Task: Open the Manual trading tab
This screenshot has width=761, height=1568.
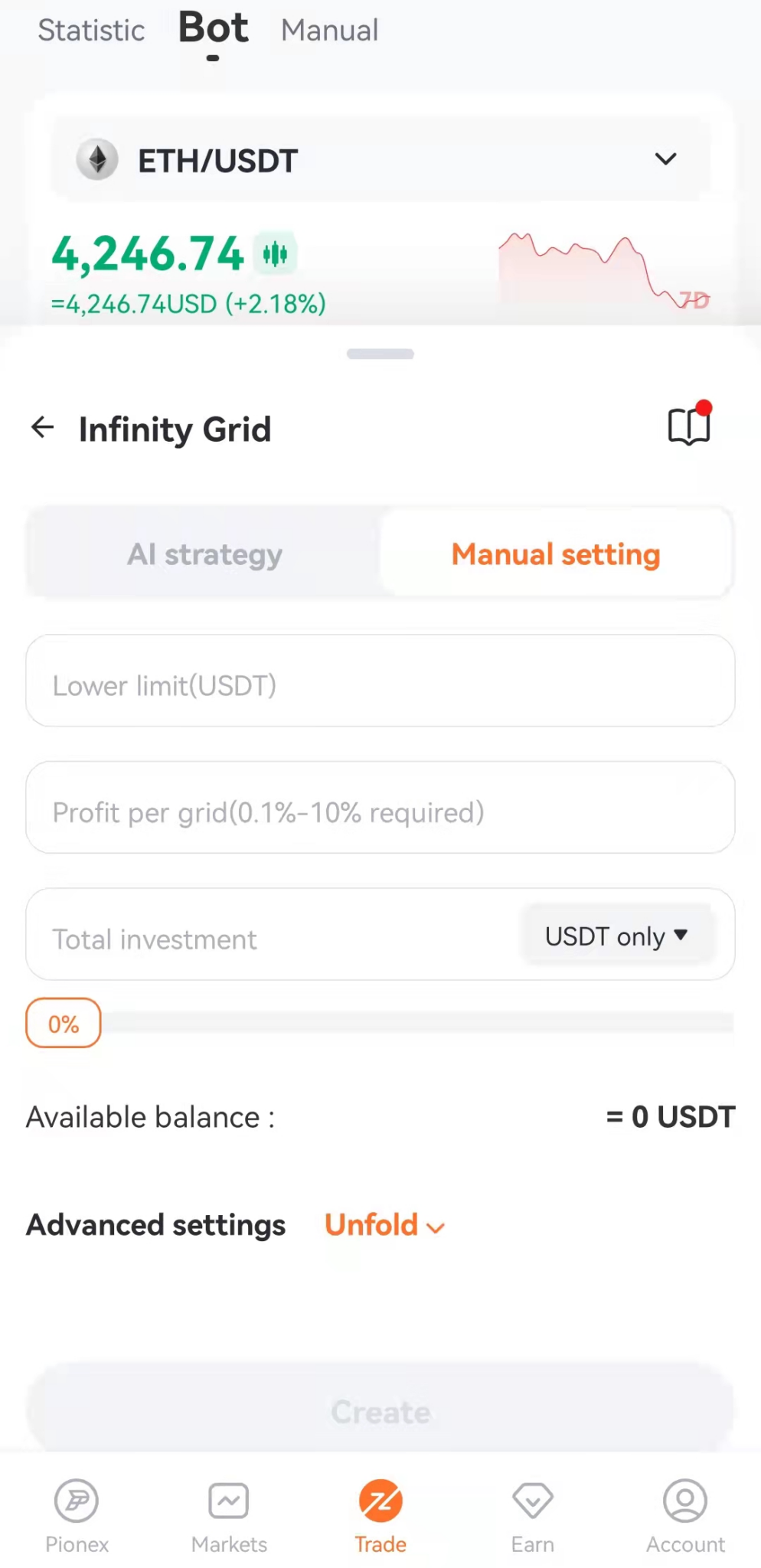Action: pos(329,30)
